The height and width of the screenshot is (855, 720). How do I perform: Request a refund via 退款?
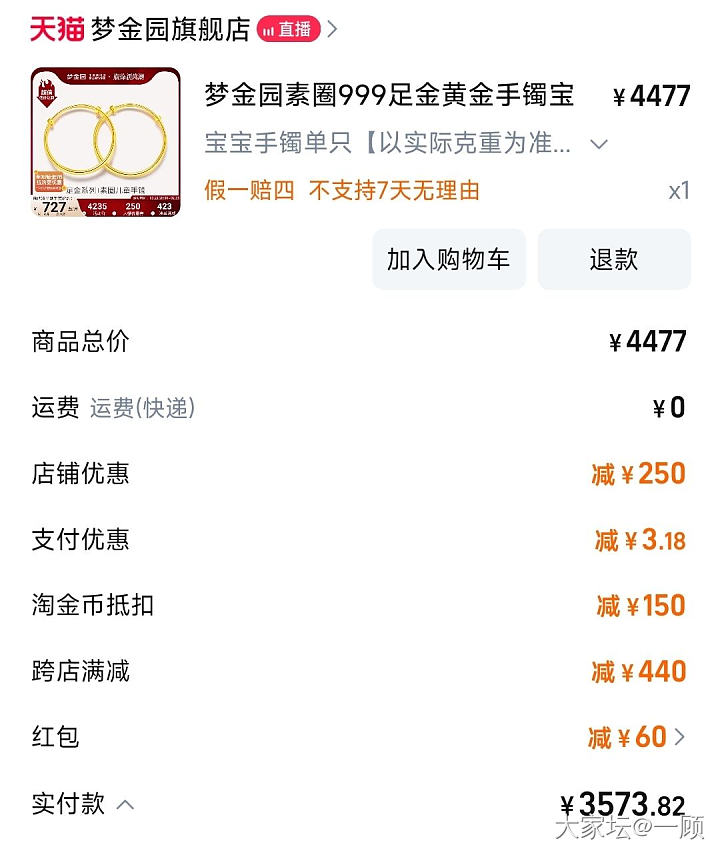point(613,259)
